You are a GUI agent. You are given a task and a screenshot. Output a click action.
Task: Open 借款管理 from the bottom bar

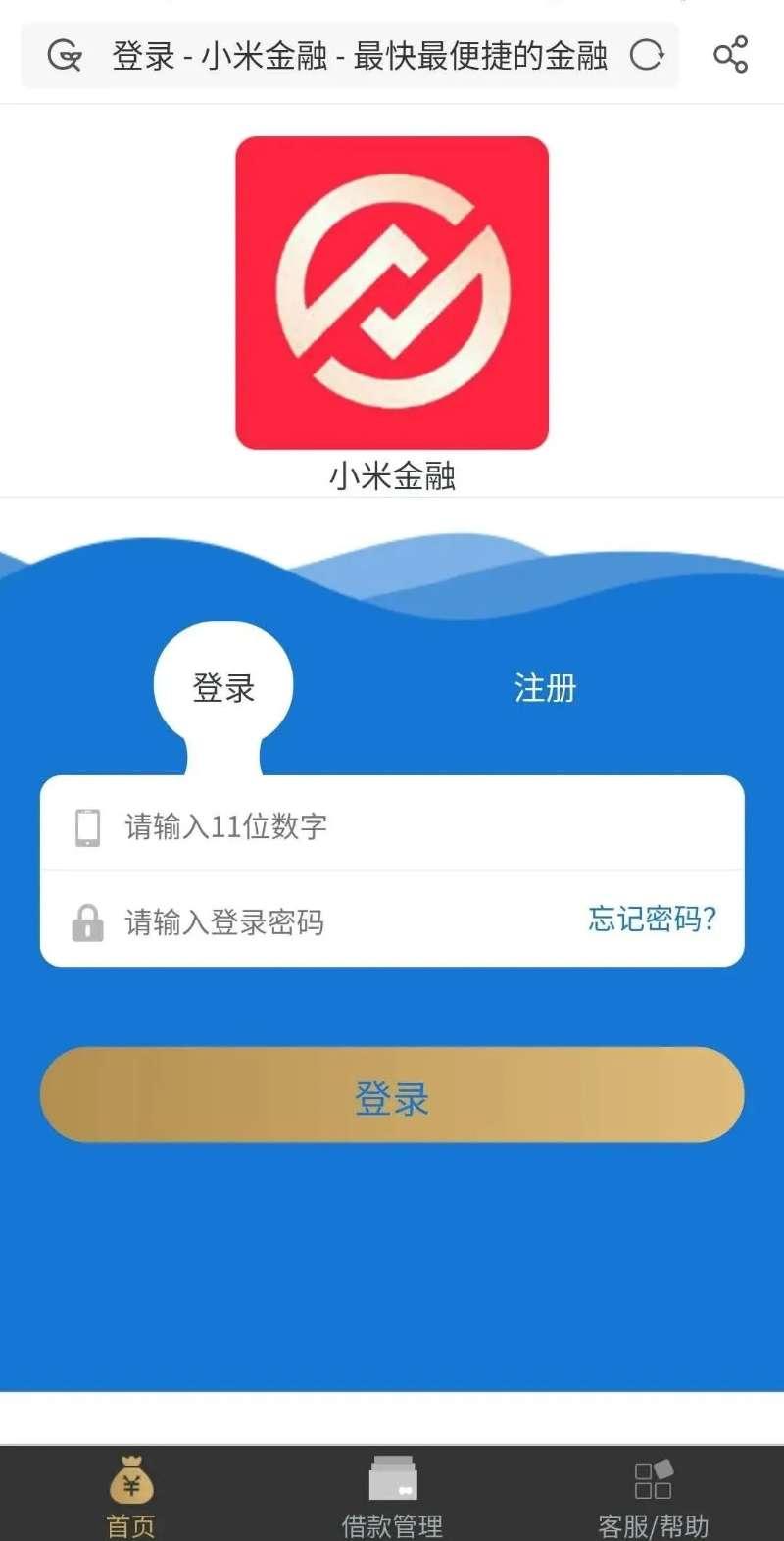tap(392, 1525)
